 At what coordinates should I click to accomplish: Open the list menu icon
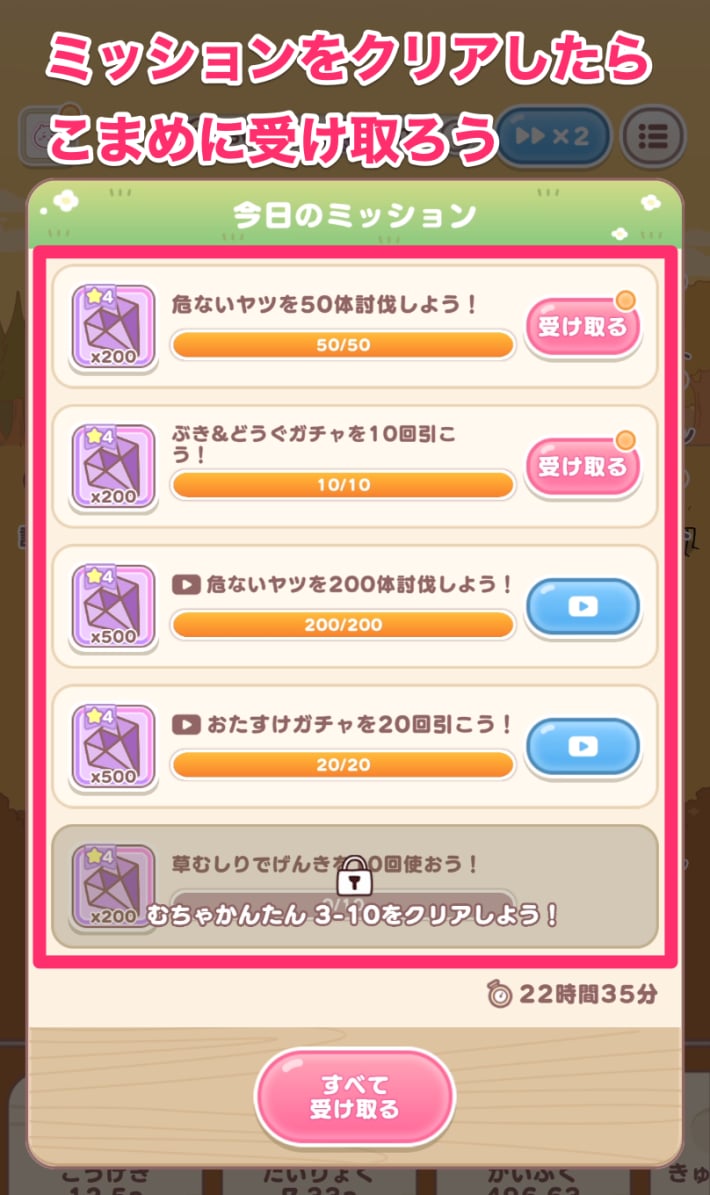653,135
